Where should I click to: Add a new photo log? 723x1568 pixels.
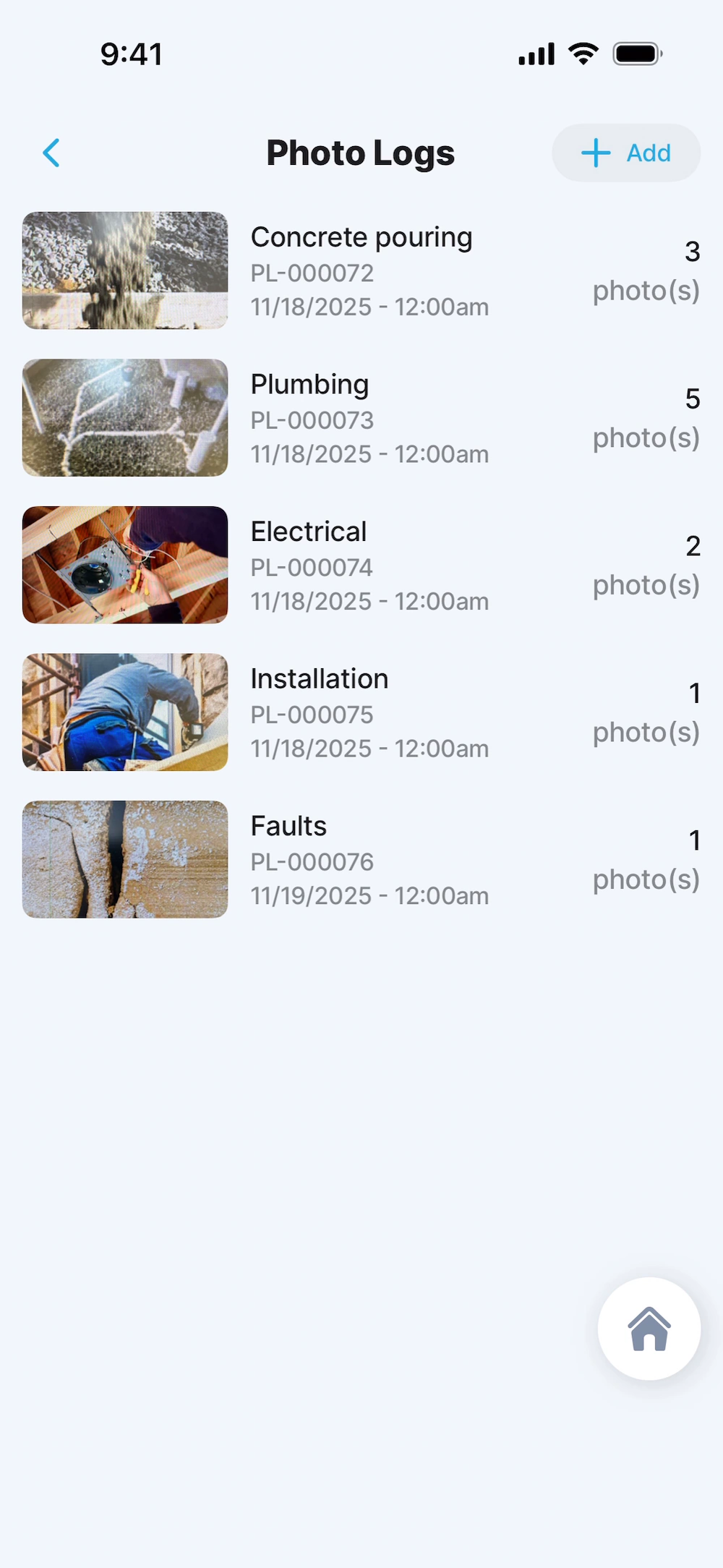pos(626,153)
